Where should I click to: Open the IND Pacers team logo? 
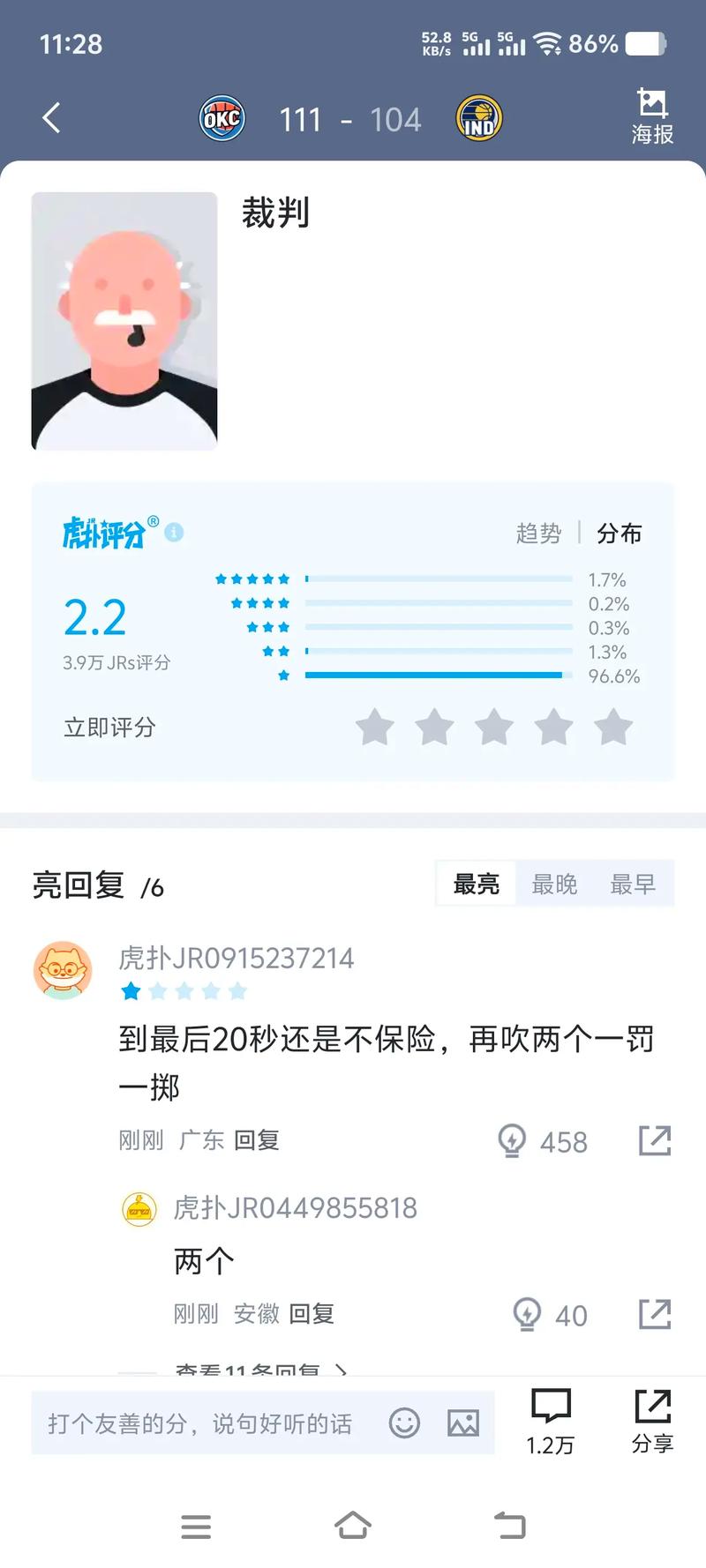[x=478, y=117]
